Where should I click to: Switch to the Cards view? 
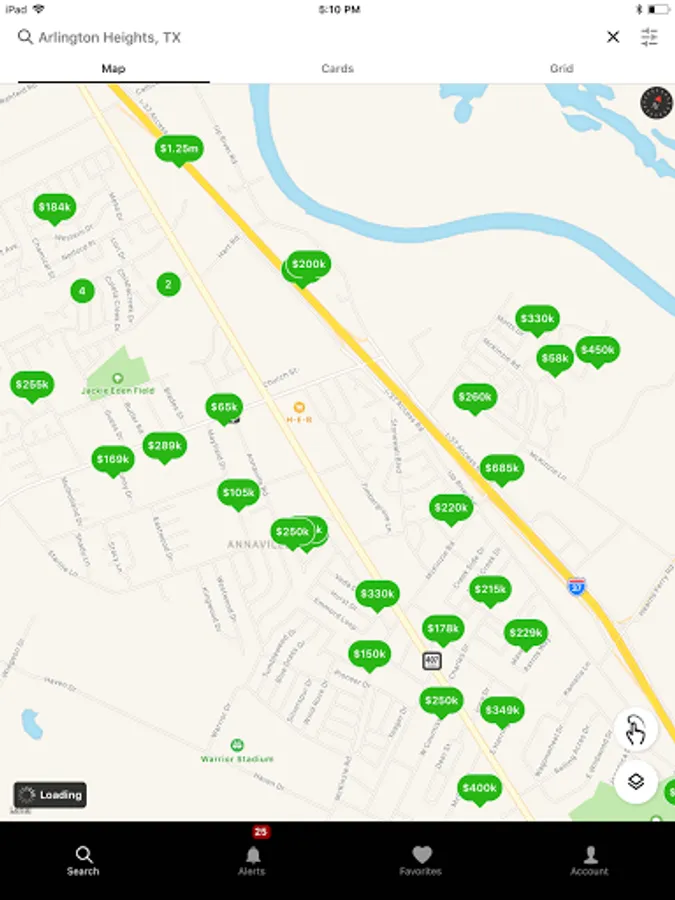(337, 69)
